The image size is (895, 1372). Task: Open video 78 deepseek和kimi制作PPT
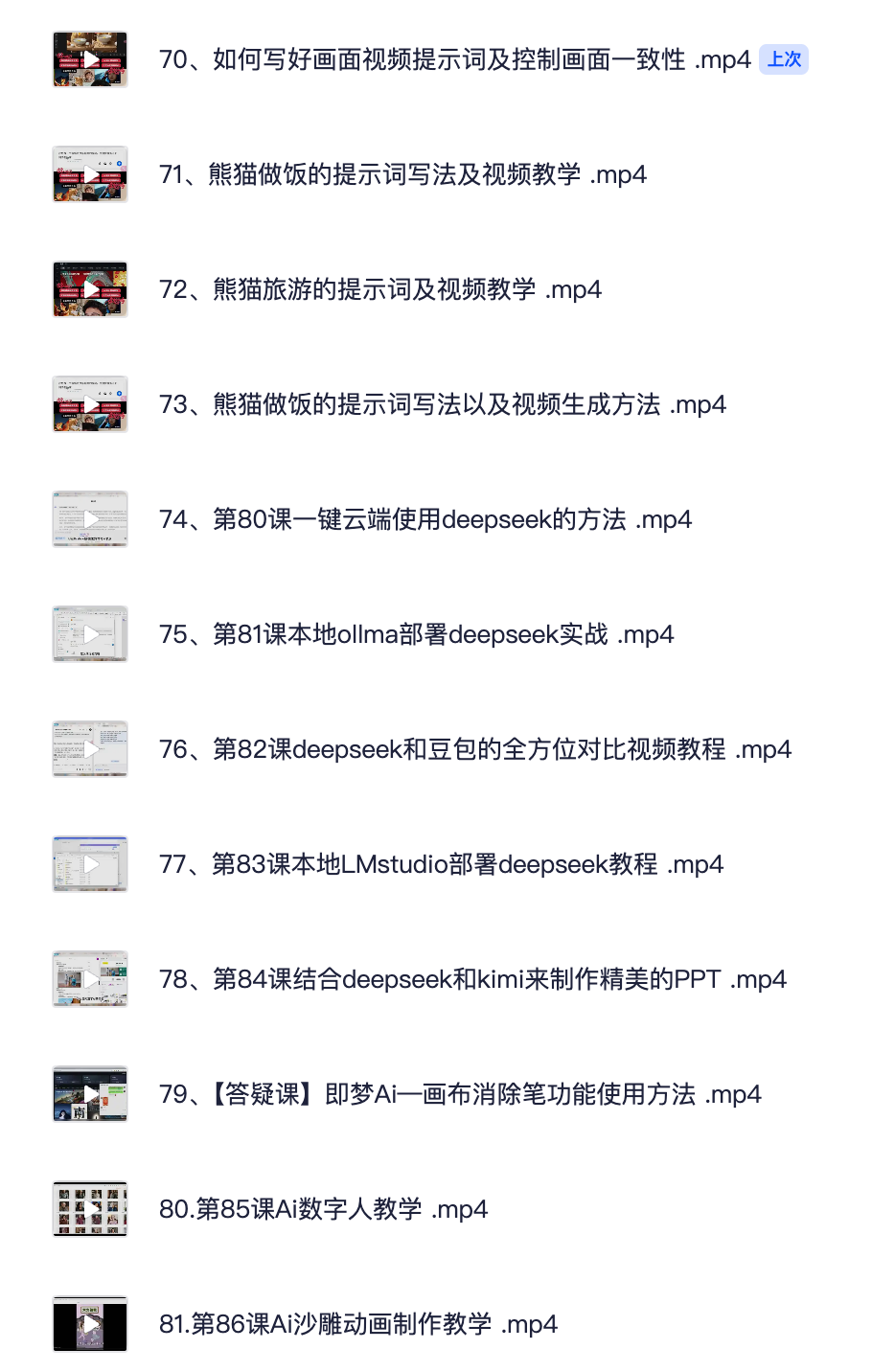471,979
